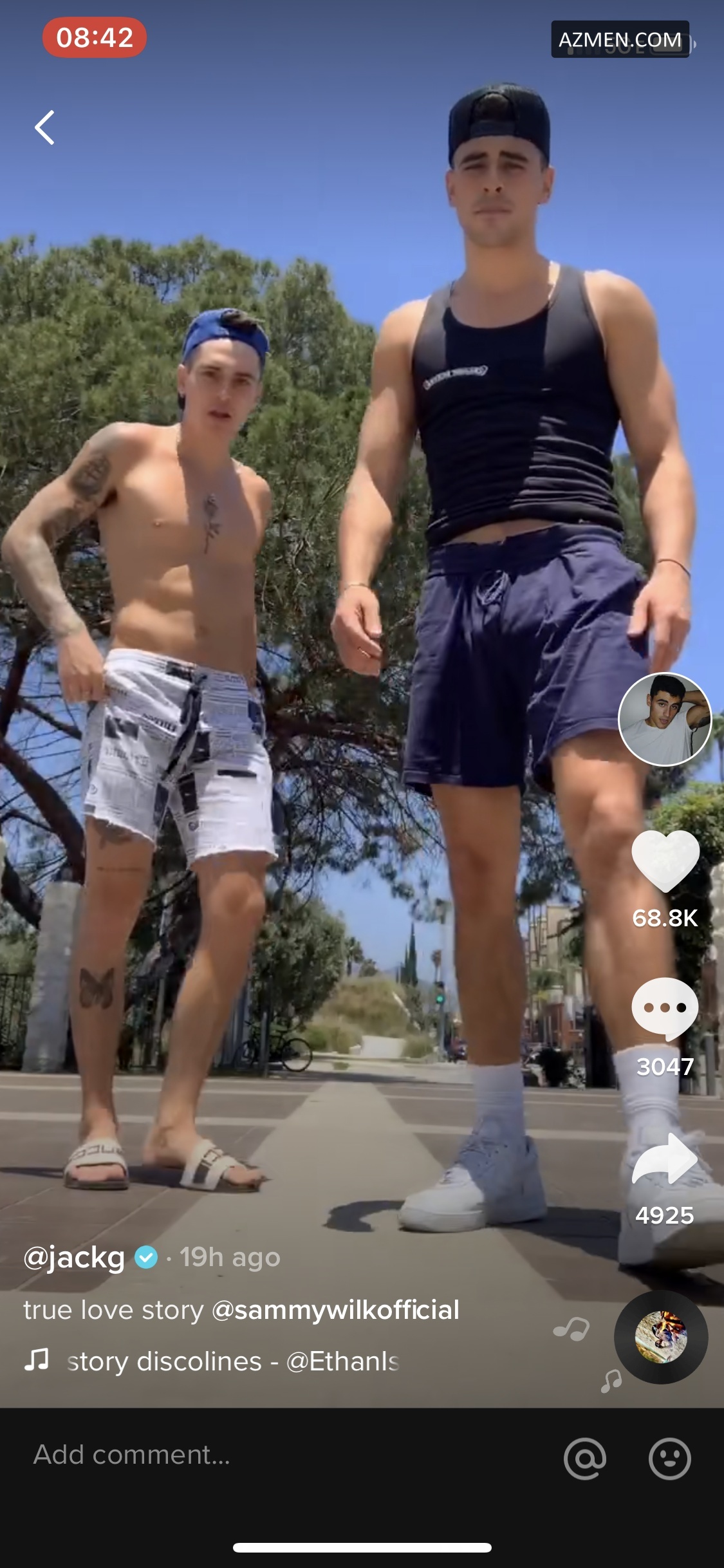The height and width of the screenshot is (1568, 724).
Task: Open the @sammywilkofficial mention
Action: click(x=335, y=1310)
